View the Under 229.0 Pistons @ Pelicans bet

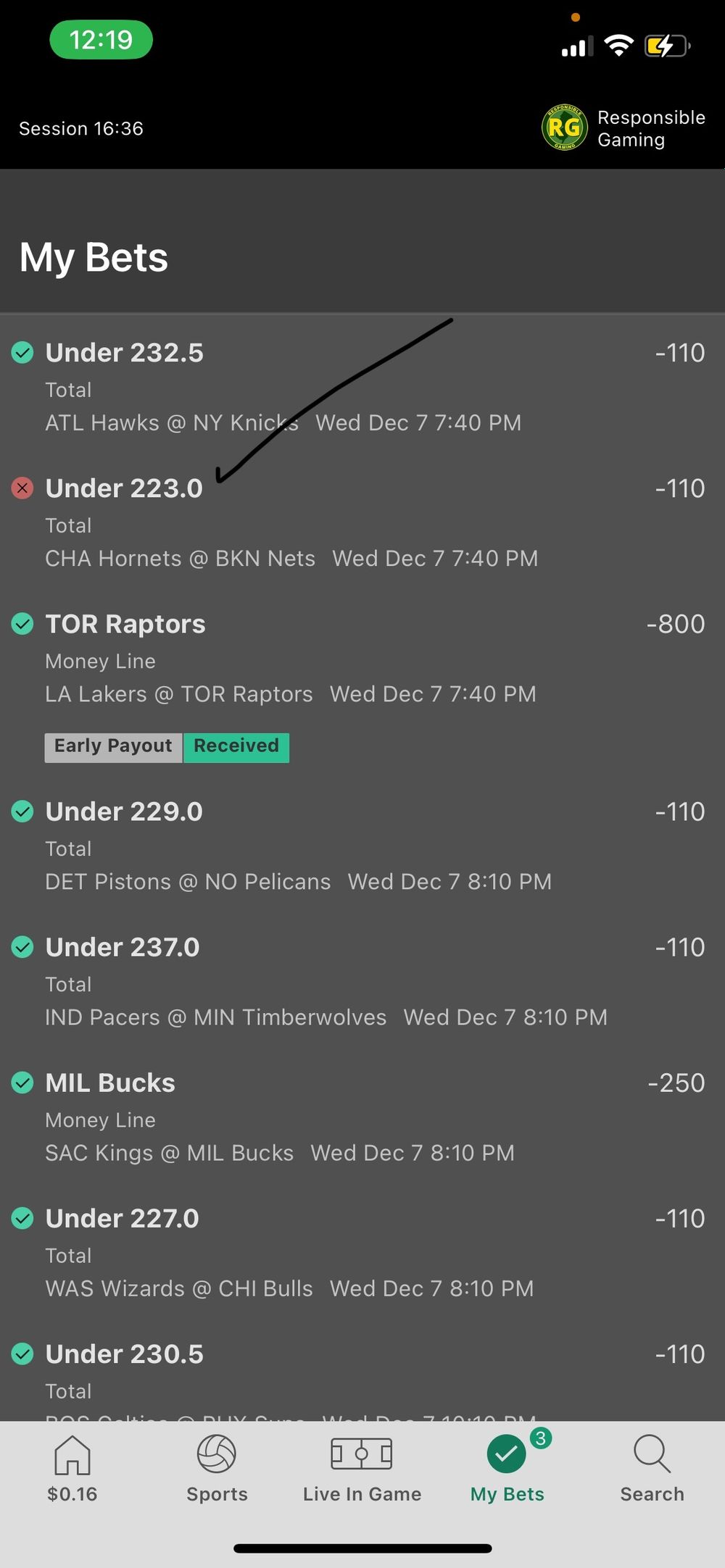point(362,846)
